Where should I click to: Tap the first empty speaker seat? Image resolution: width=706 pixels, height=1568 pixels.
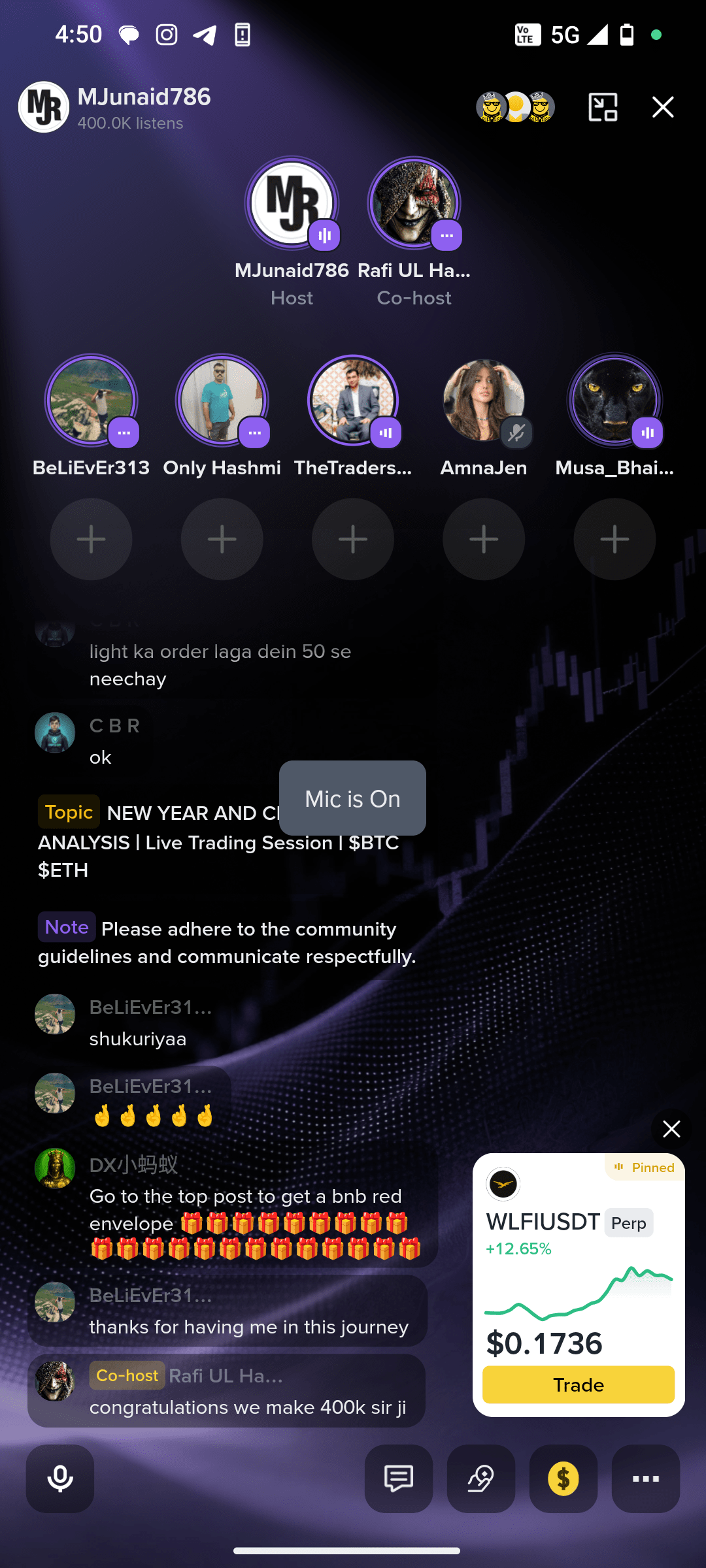coord(92,539)
